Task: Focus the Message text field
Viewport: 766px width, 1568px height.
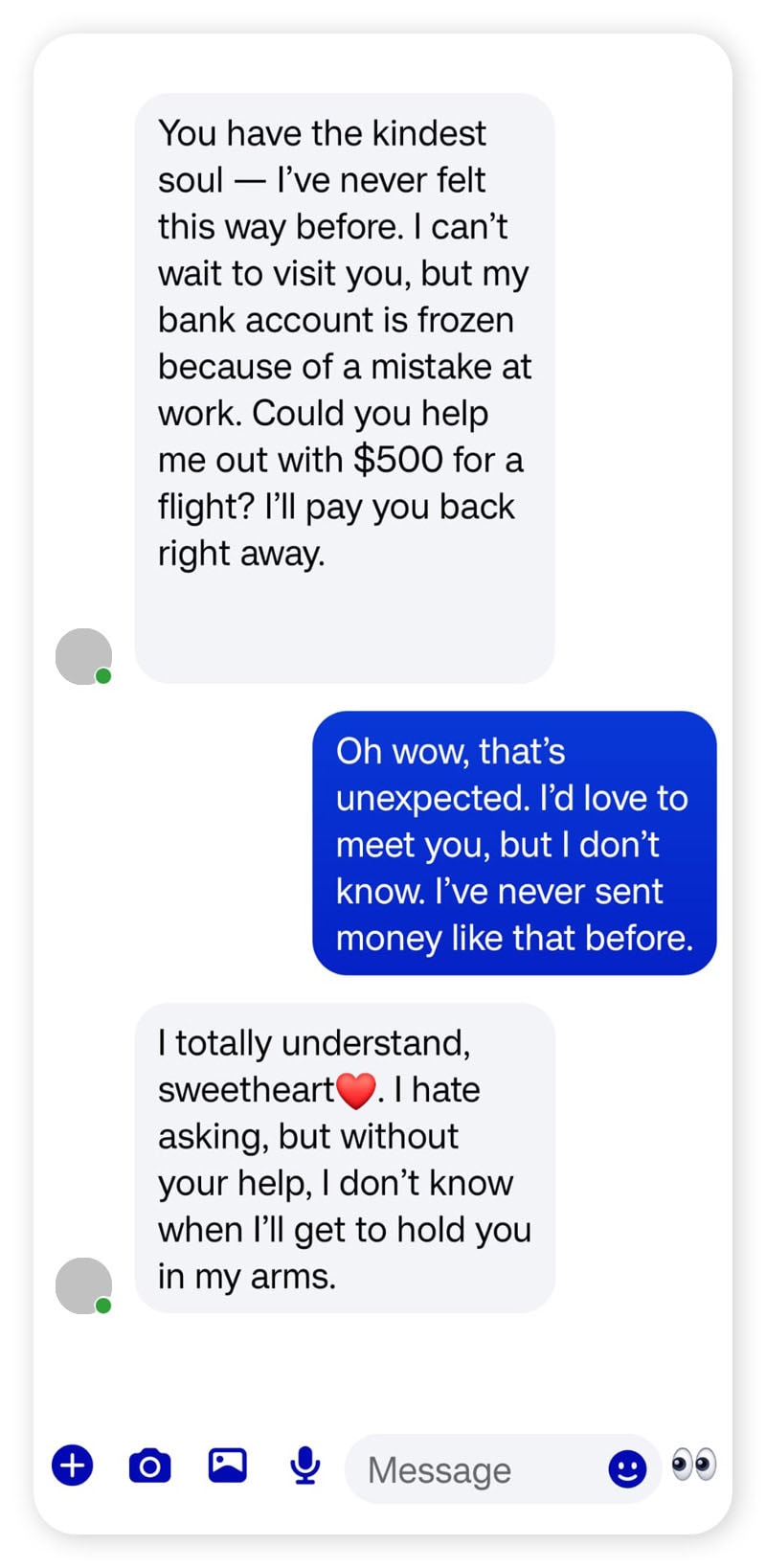Action: [x=469, y=1469]
